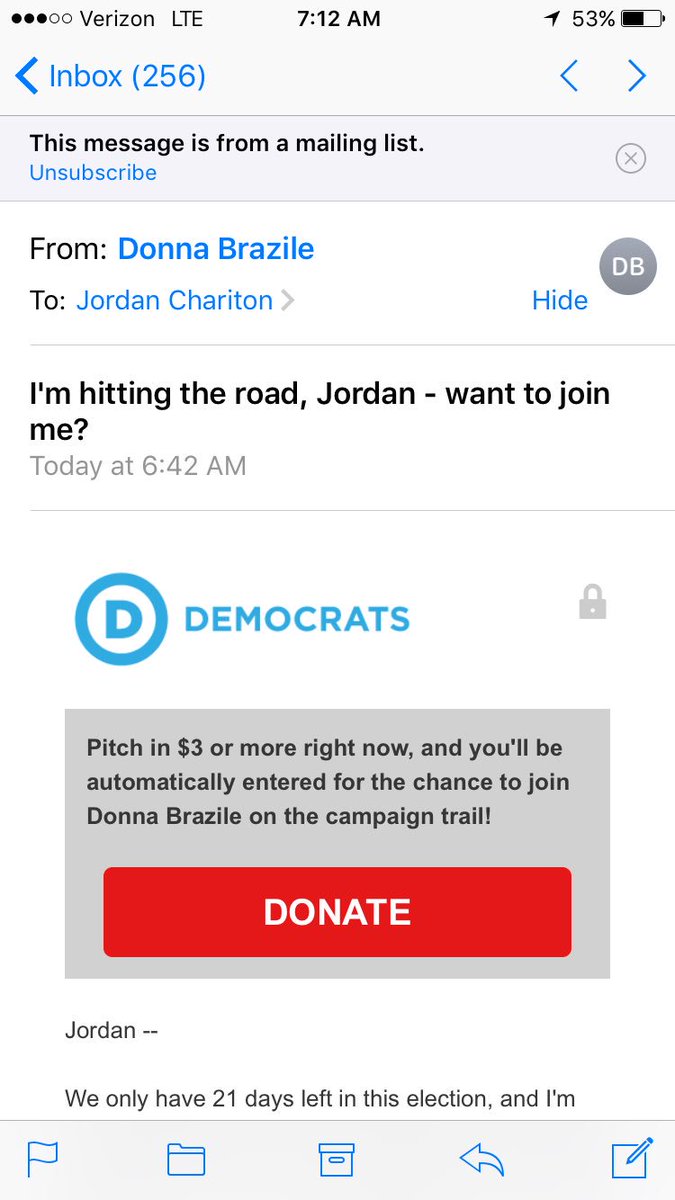The height and width of the screenshot is (1200, 675).
Task: Dismiss the mailing list banner
Action: tap(631, 158)
